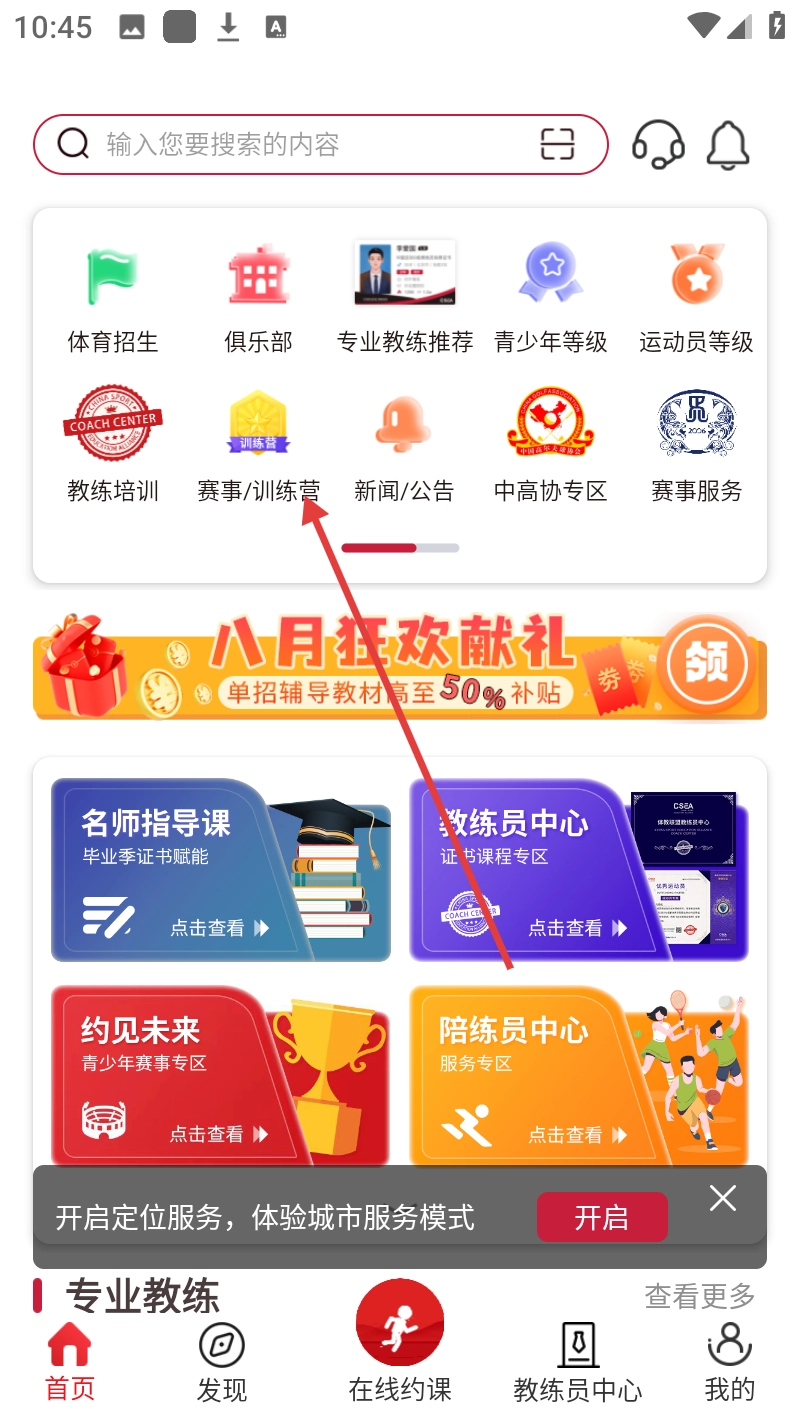Open 赛事/训练营
The height and width of the screenshot is (1422, 800).
259,445
